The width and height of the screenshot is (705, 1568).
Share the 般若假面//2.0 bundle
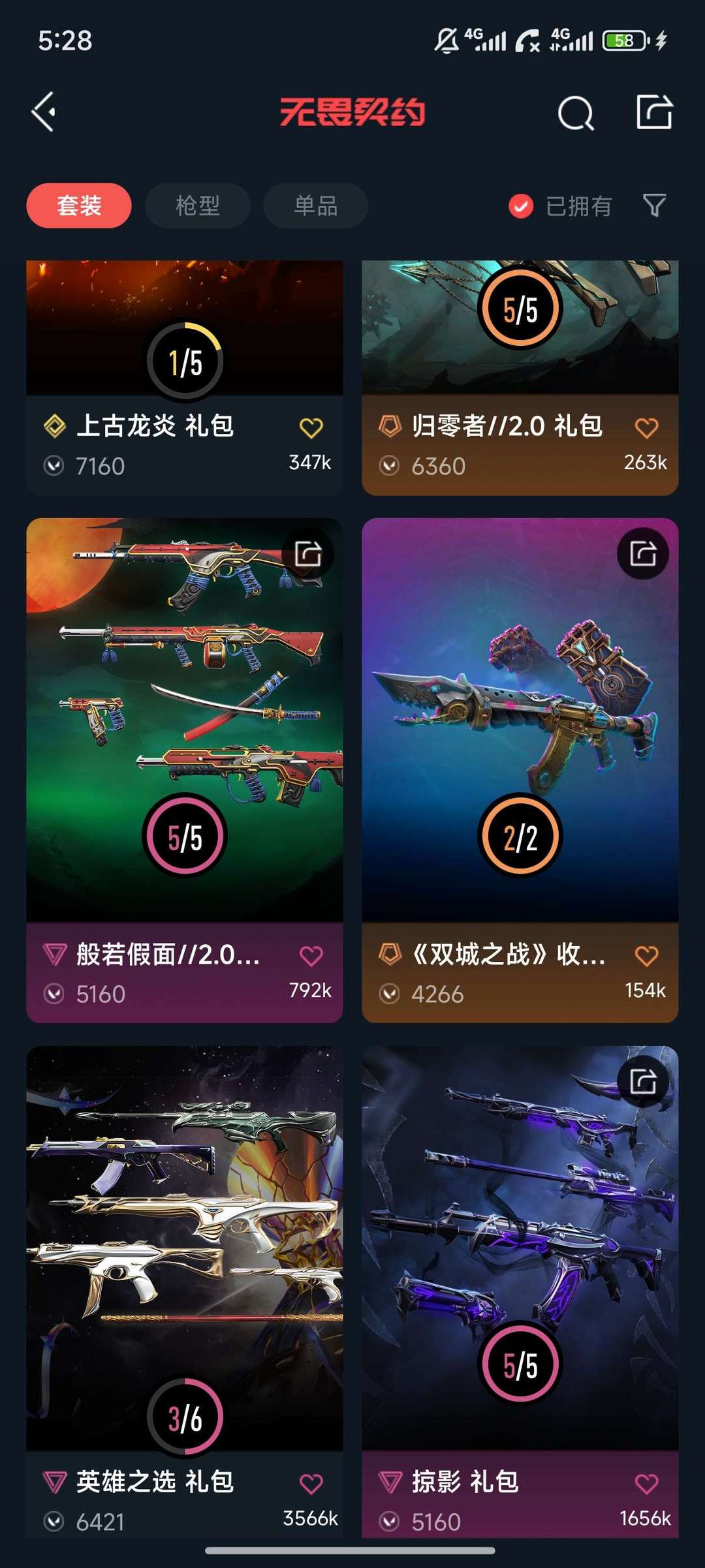tap(307, 554)
